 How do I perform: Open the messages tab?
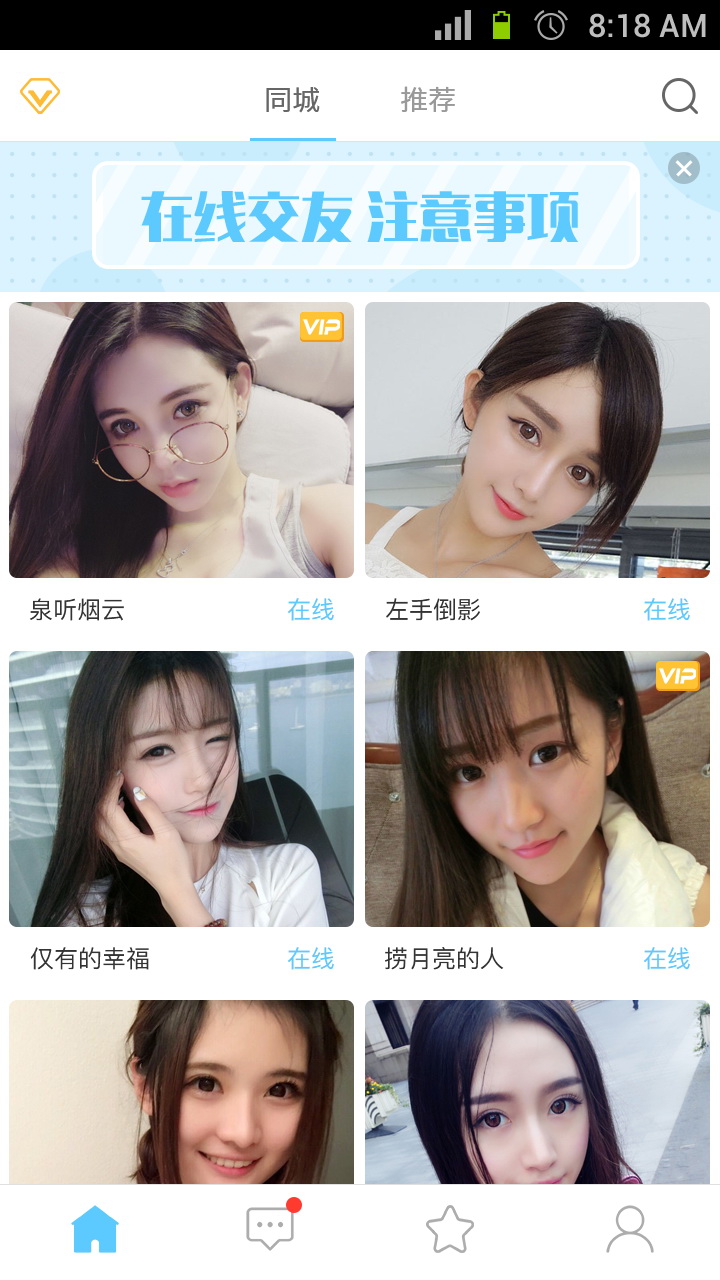click(x=270, y=1227)
